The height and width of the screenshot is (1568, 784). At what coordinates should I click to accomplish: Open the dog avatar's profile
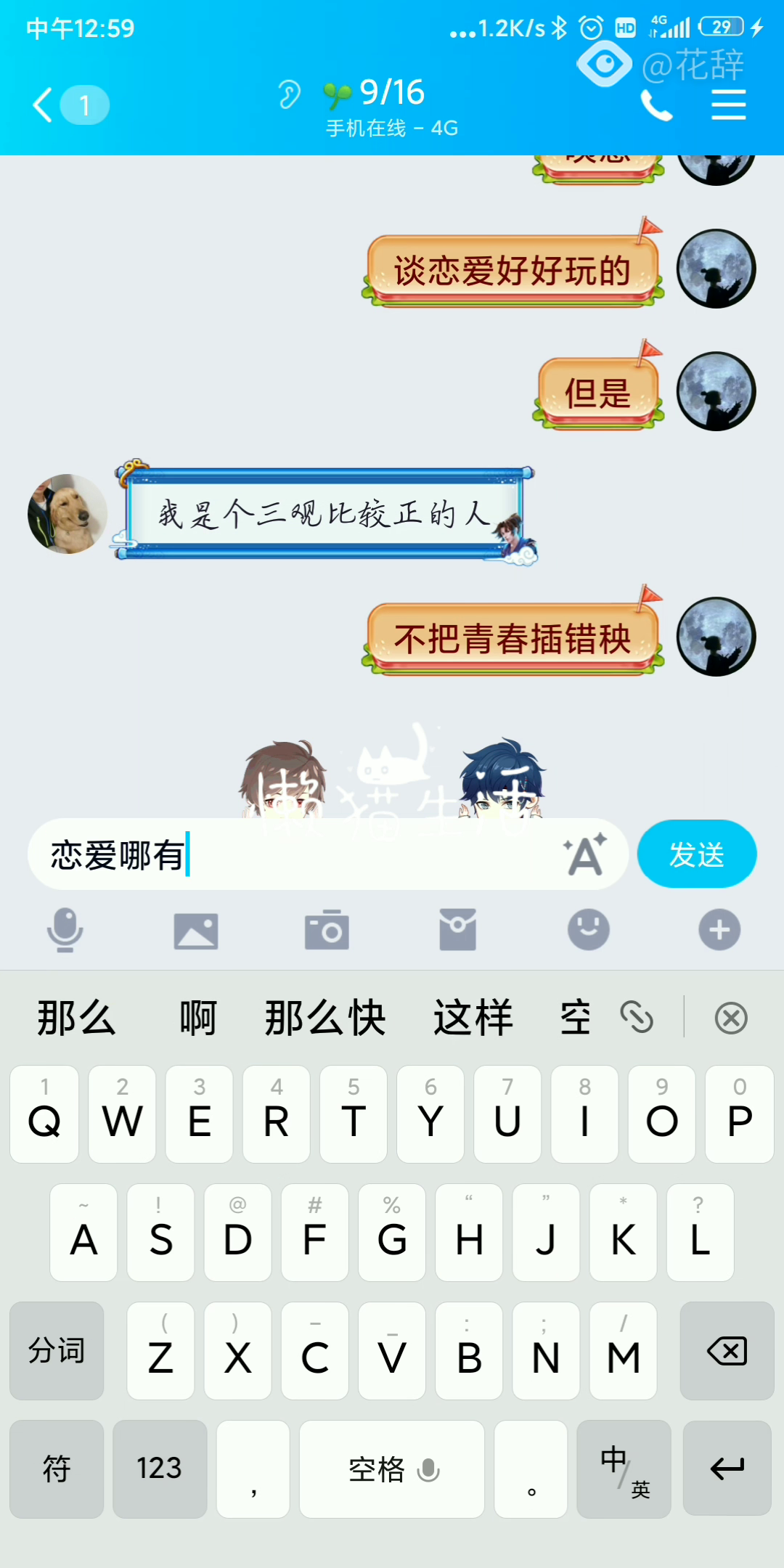coord(68,514)
